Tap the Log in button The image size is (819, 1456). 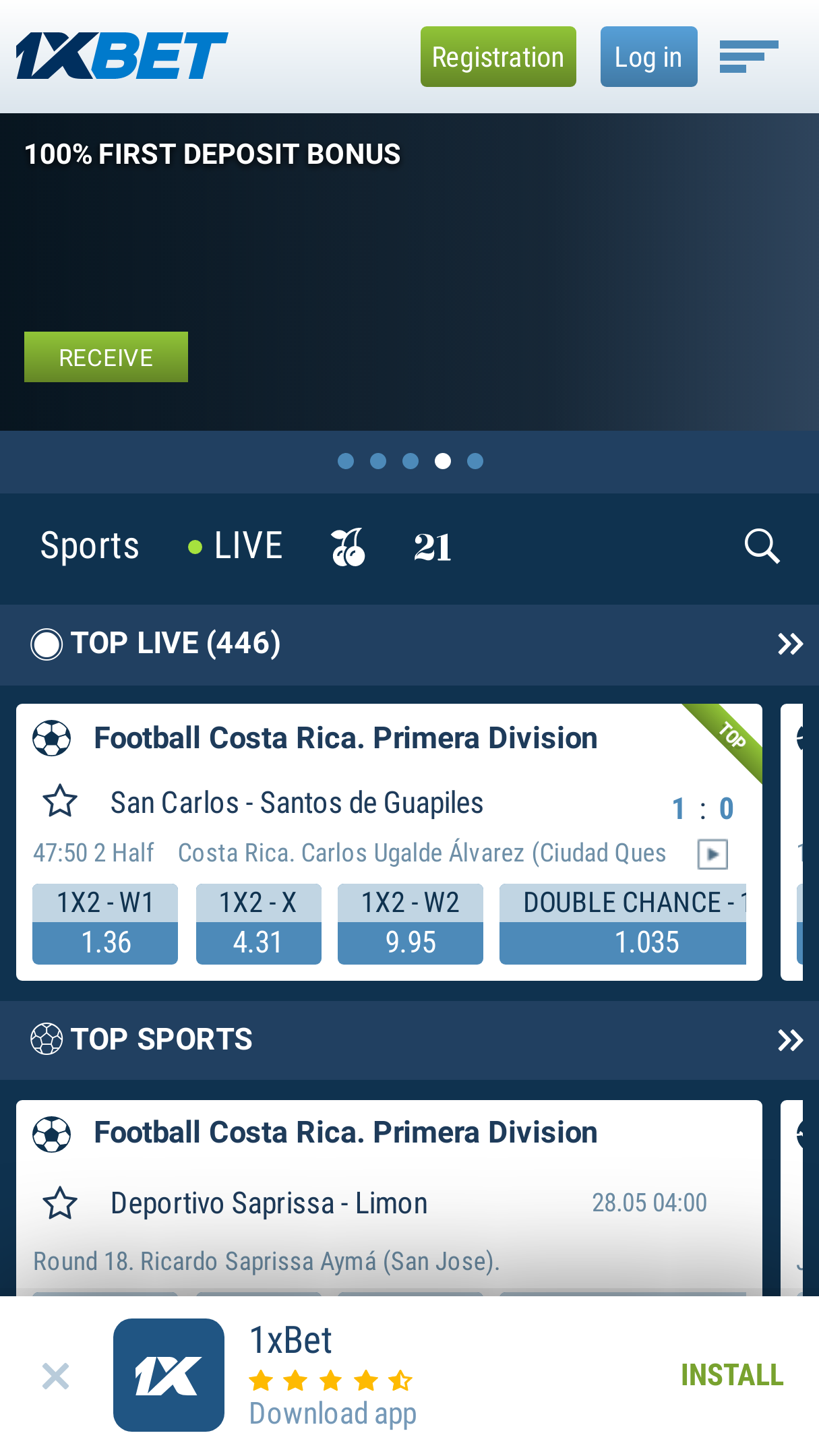click(x=648, y=57)
